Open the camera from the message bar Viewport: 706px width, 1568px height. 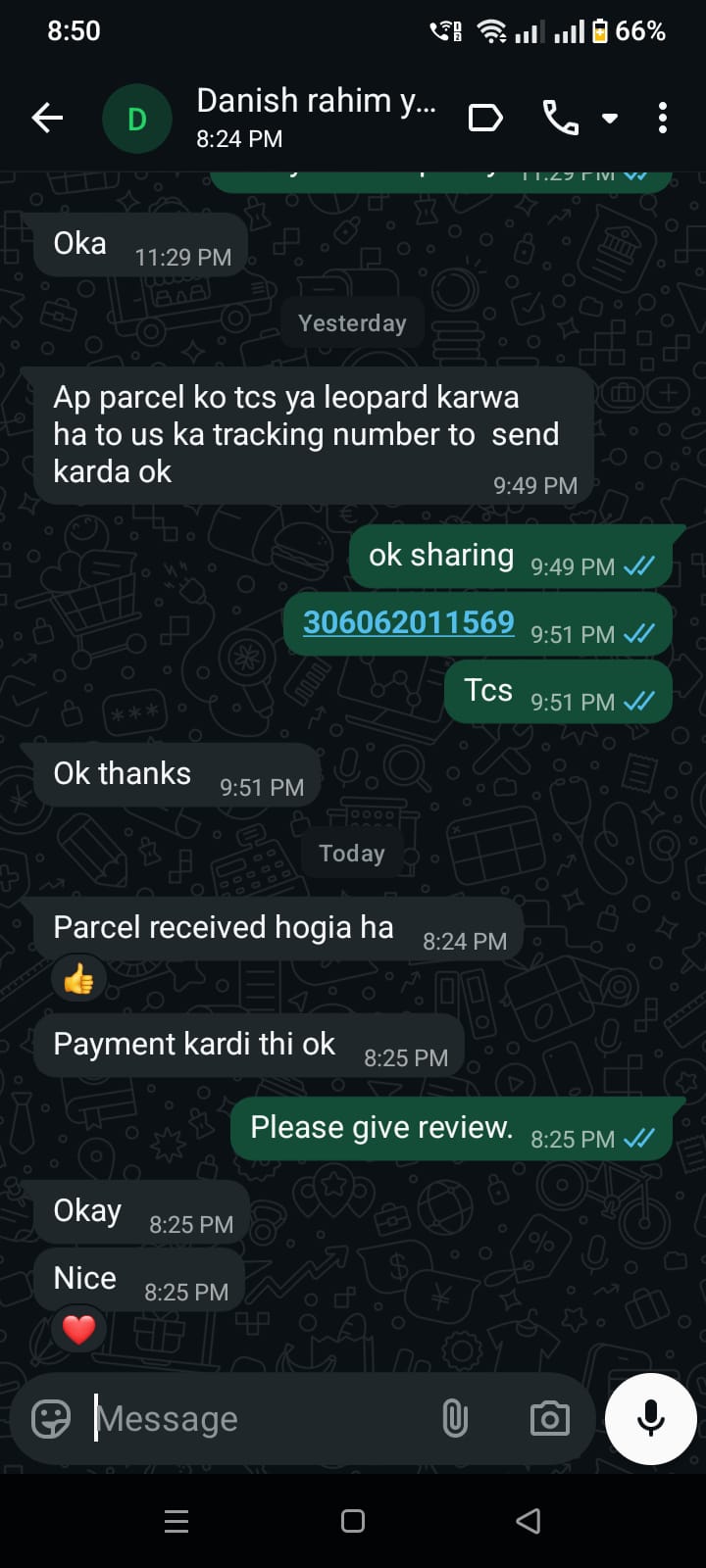tap(549, 1418)
